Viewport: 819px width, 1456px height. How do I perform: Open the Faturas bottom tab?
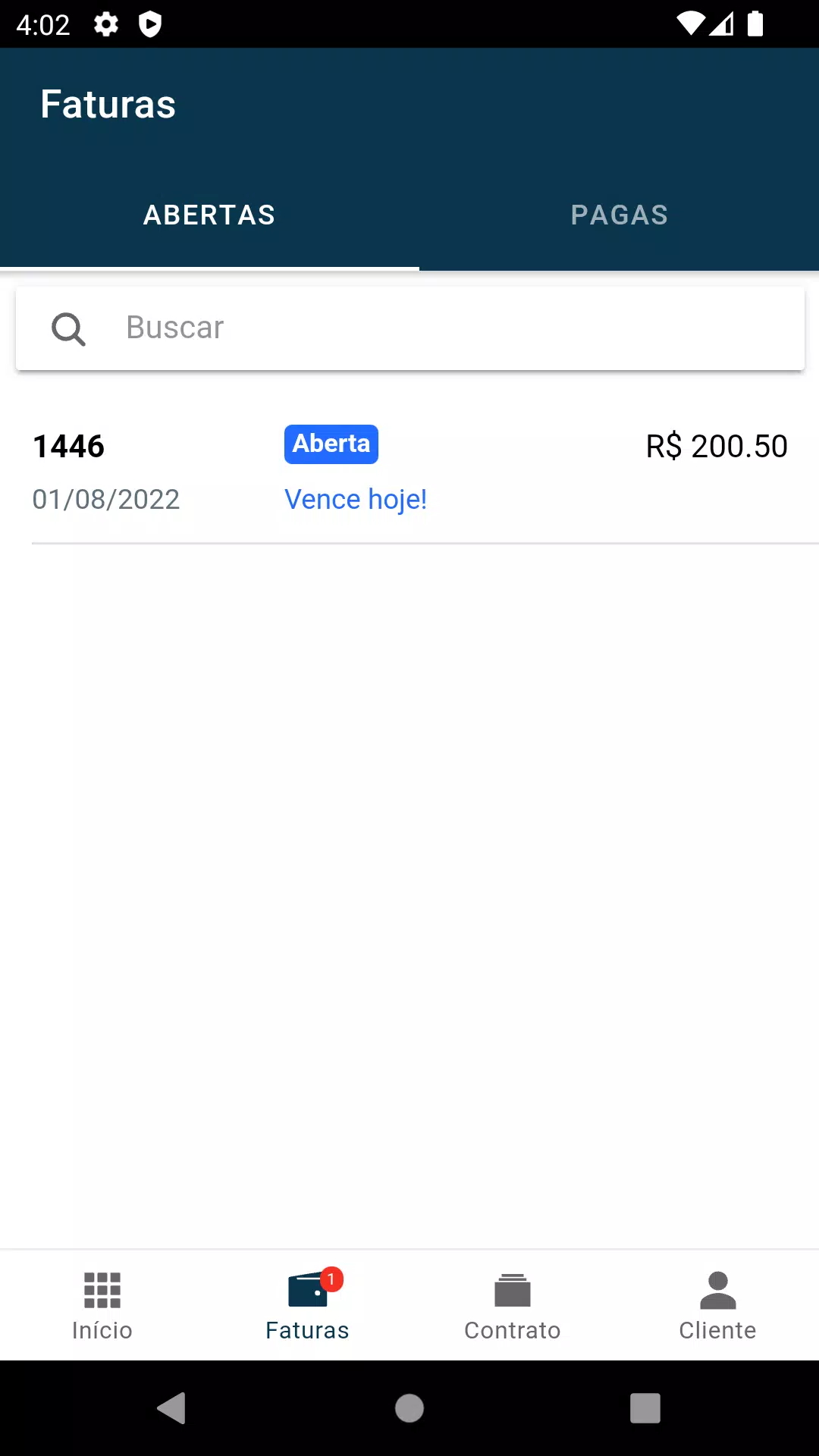tap(307, 1306)
